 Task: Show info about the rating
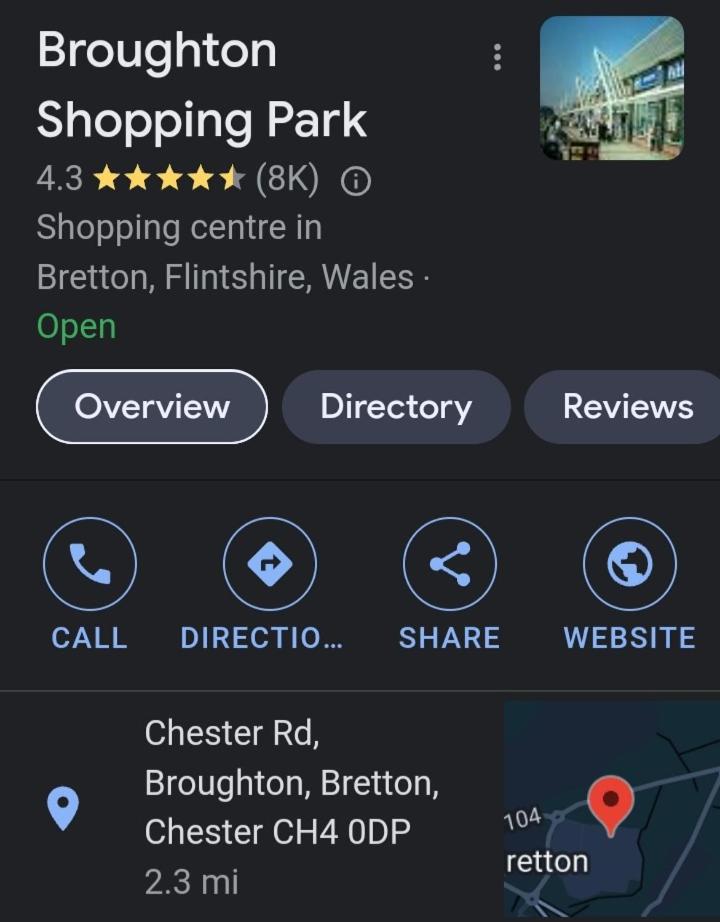(356, 181)
